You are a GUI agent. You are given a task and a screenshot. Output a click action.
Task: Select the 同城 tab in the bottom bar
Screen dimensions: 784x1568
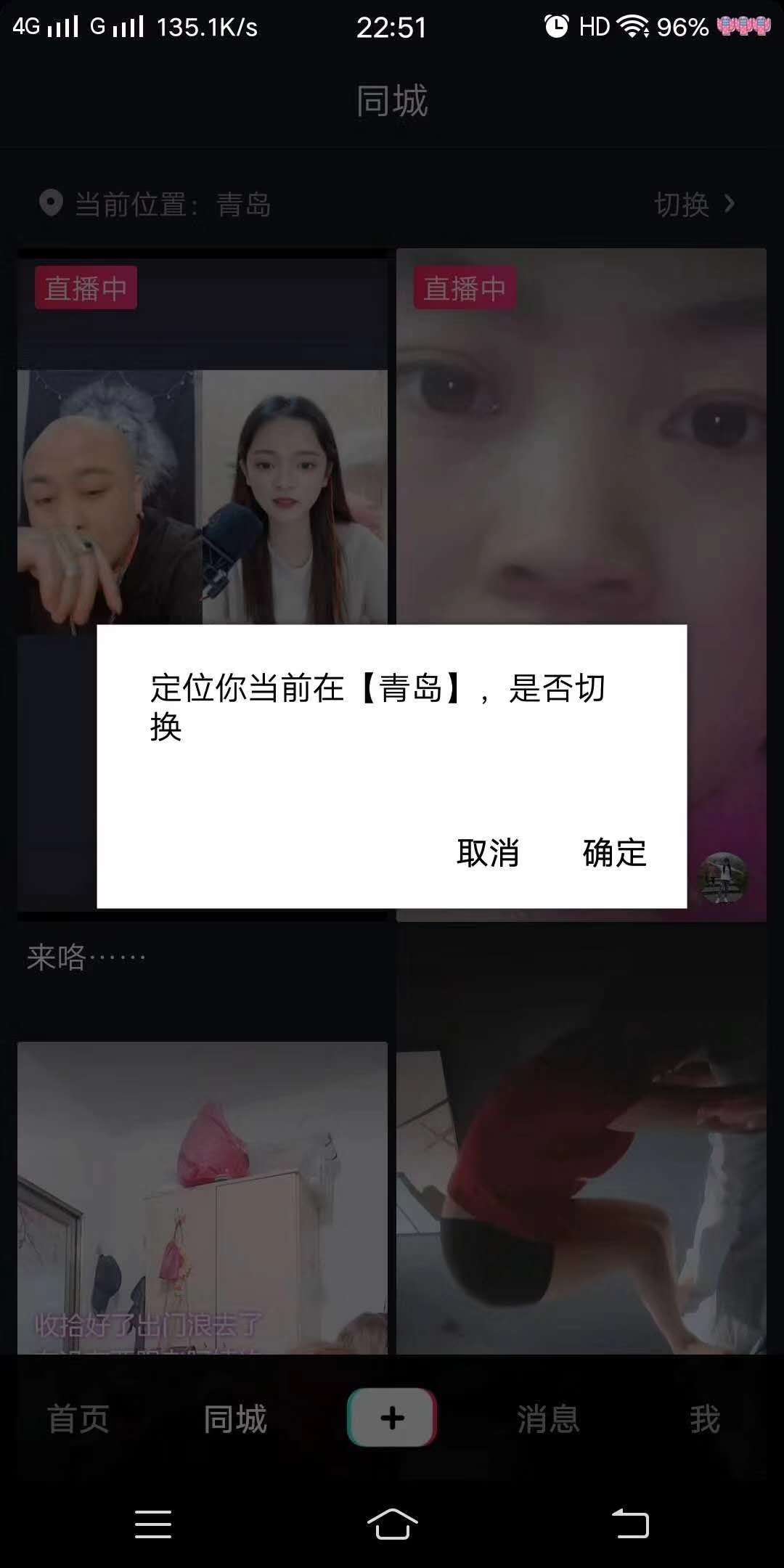pos(235,1419)
